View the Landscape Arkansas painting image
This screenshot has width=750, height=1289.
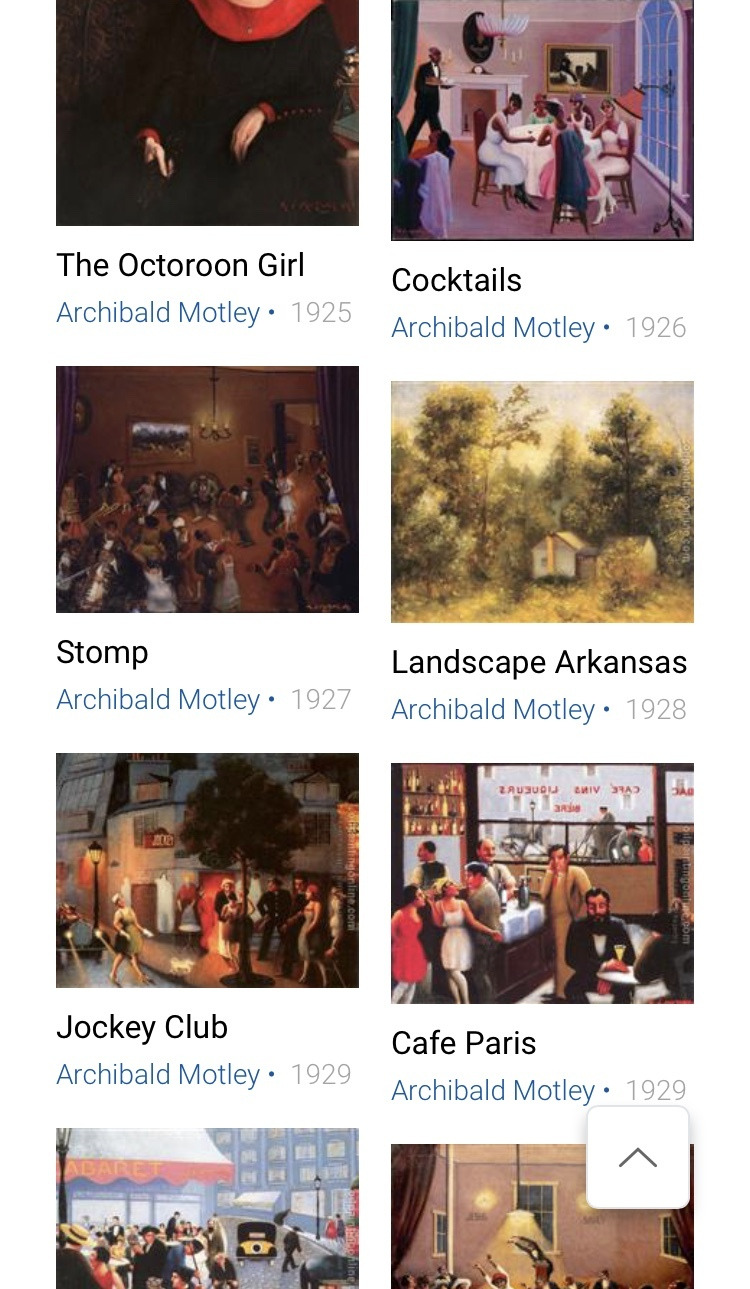click(542, 502)
